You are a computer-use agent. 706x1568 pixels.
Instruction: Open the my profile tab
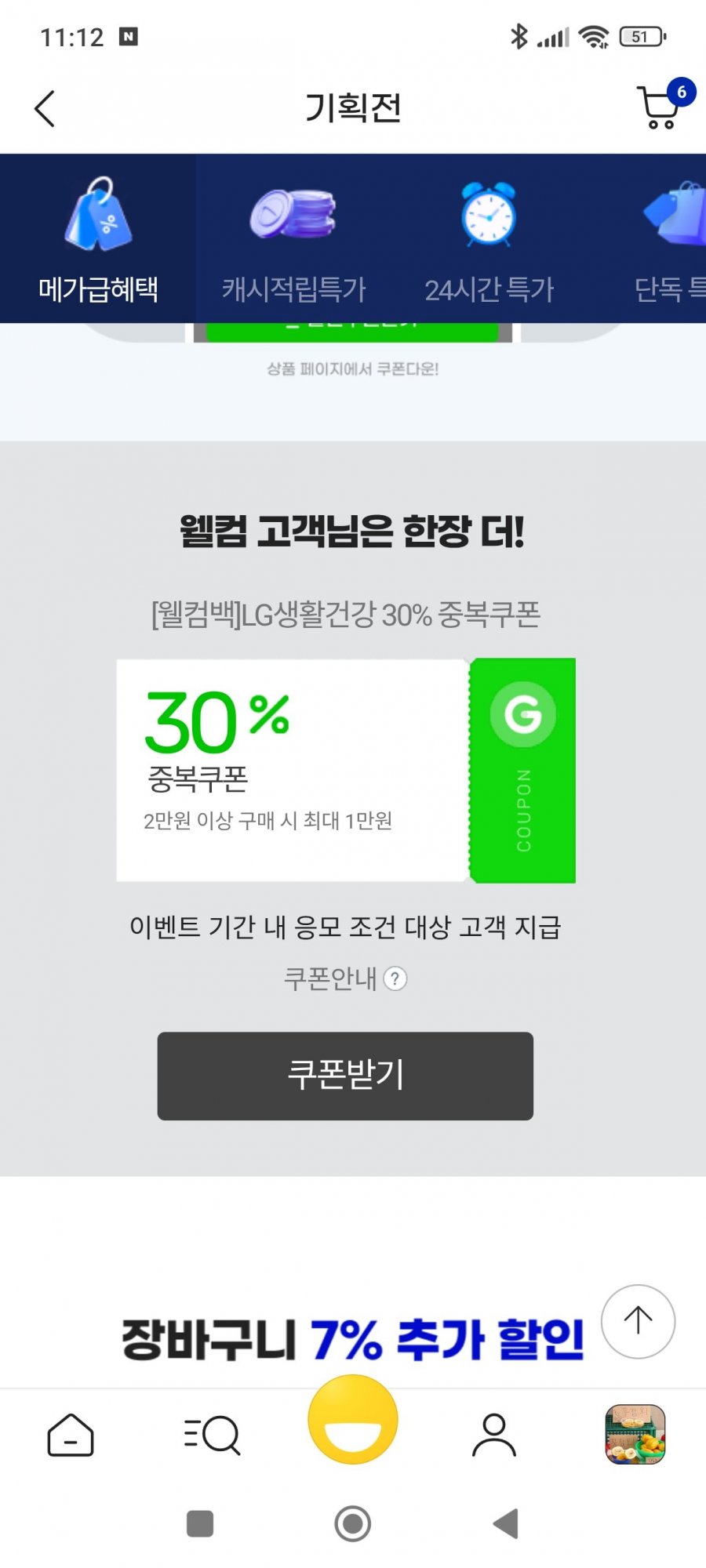click(494, 1435)
